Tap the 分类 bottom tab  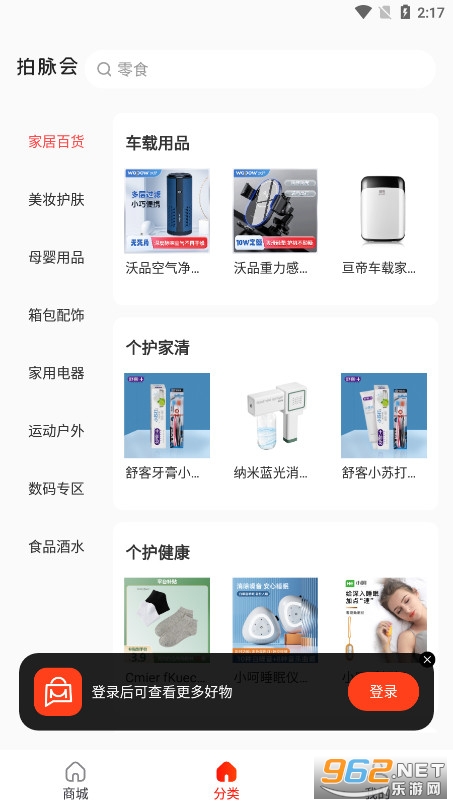226,780
